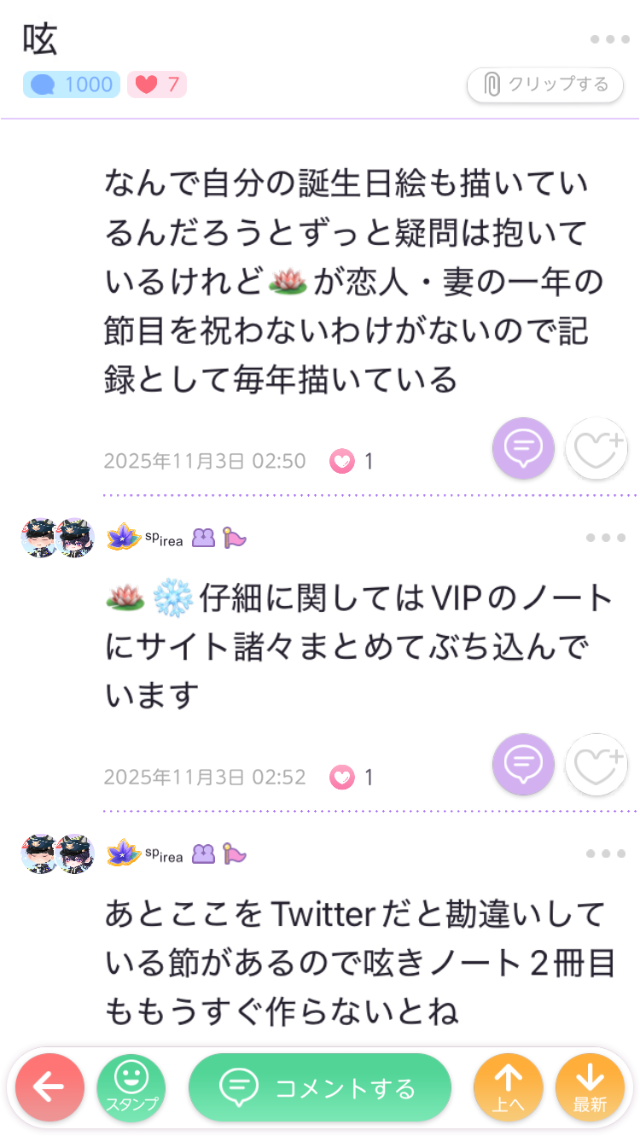Open the スタンプ stamp picker

131,1087
